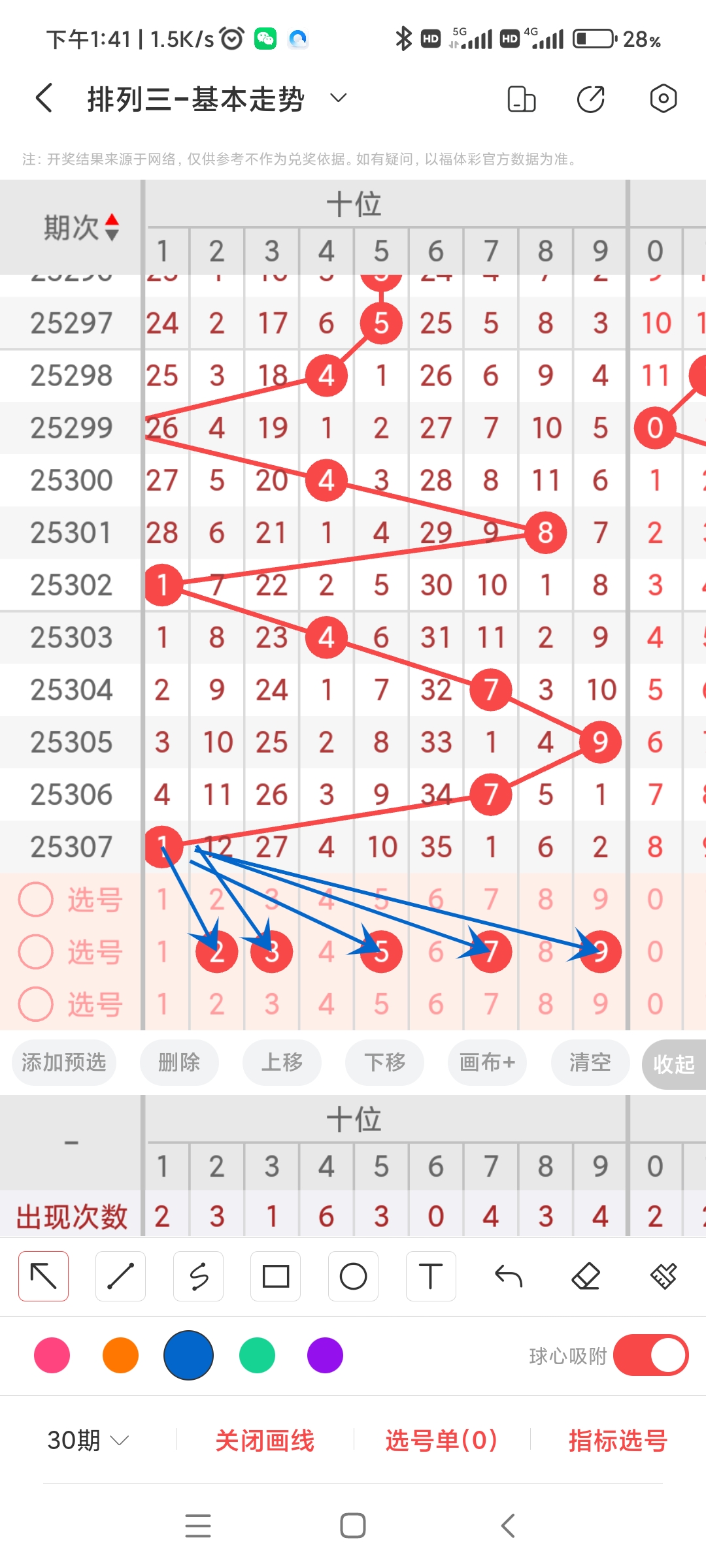The height and width of the screenshot is (1568, 706).
Task: Enable the 球心吸附 snap switch
Action: (x=650, y=1356)
